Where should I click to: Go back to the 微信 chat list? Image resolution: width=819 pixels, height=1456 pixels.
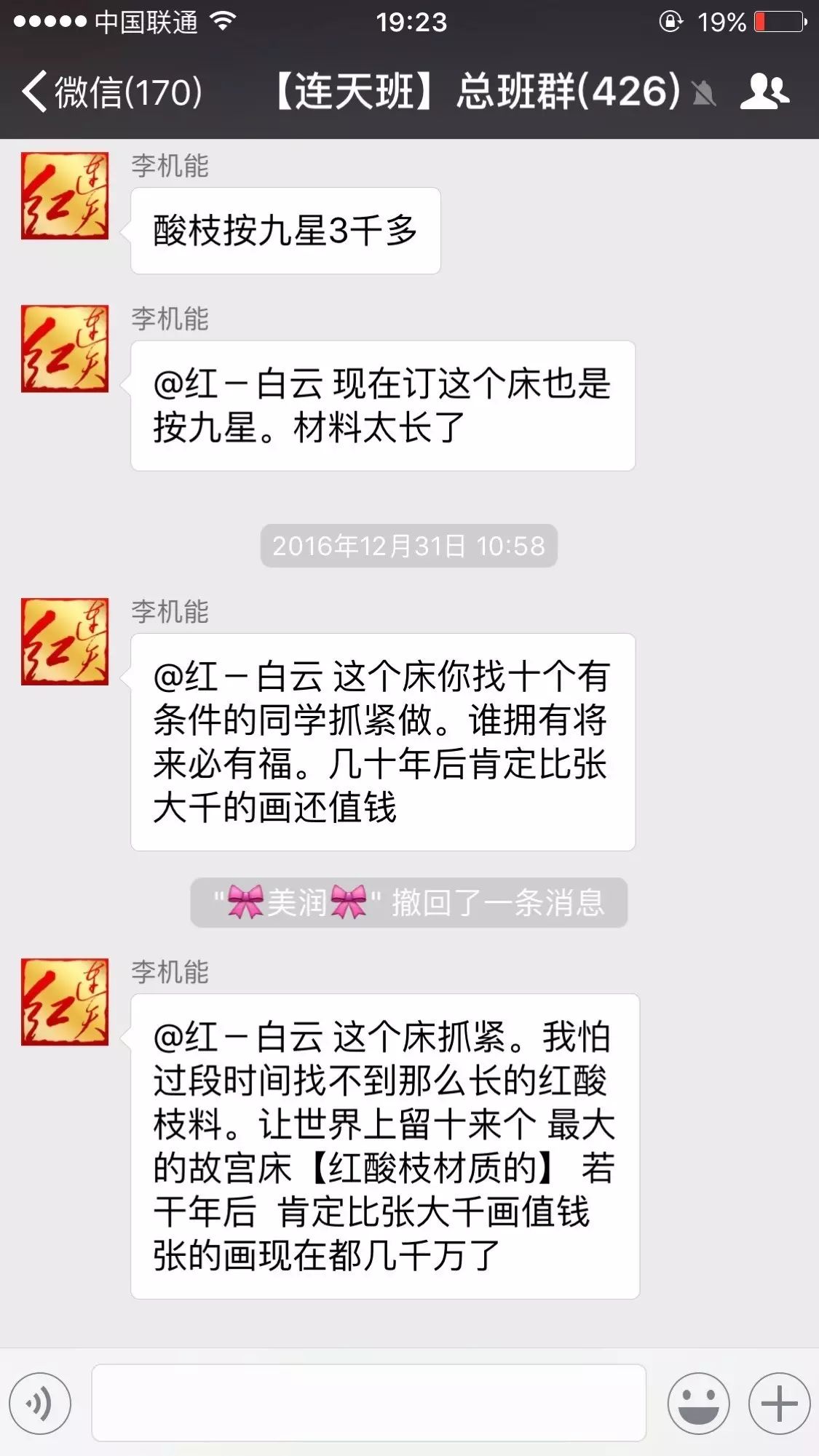click(x=109, y=92)
